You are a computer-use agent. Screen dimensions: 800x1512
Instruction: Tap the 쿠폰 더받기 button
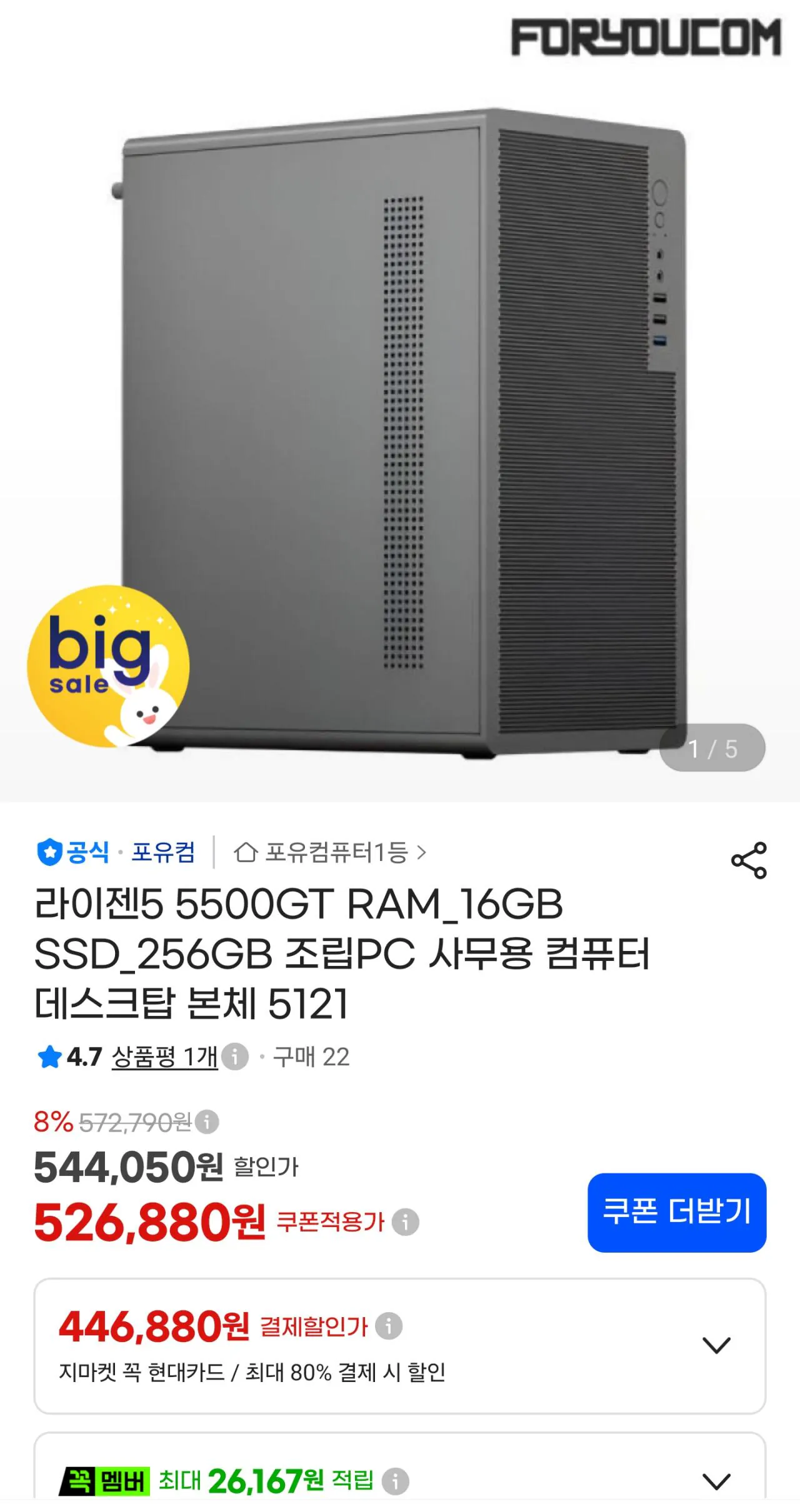coord(677,1212)
